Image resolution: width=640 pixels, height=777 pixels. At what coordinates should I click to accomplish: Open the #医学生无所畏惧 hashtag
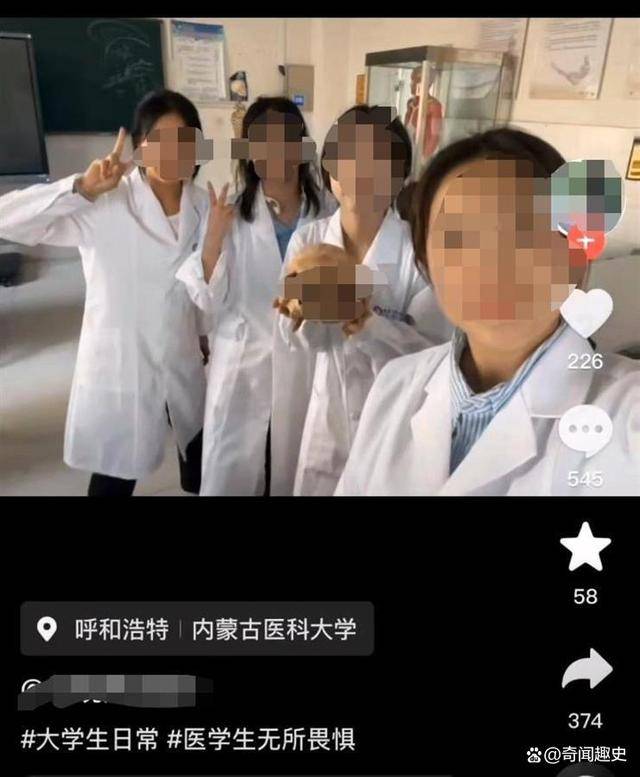261,740
